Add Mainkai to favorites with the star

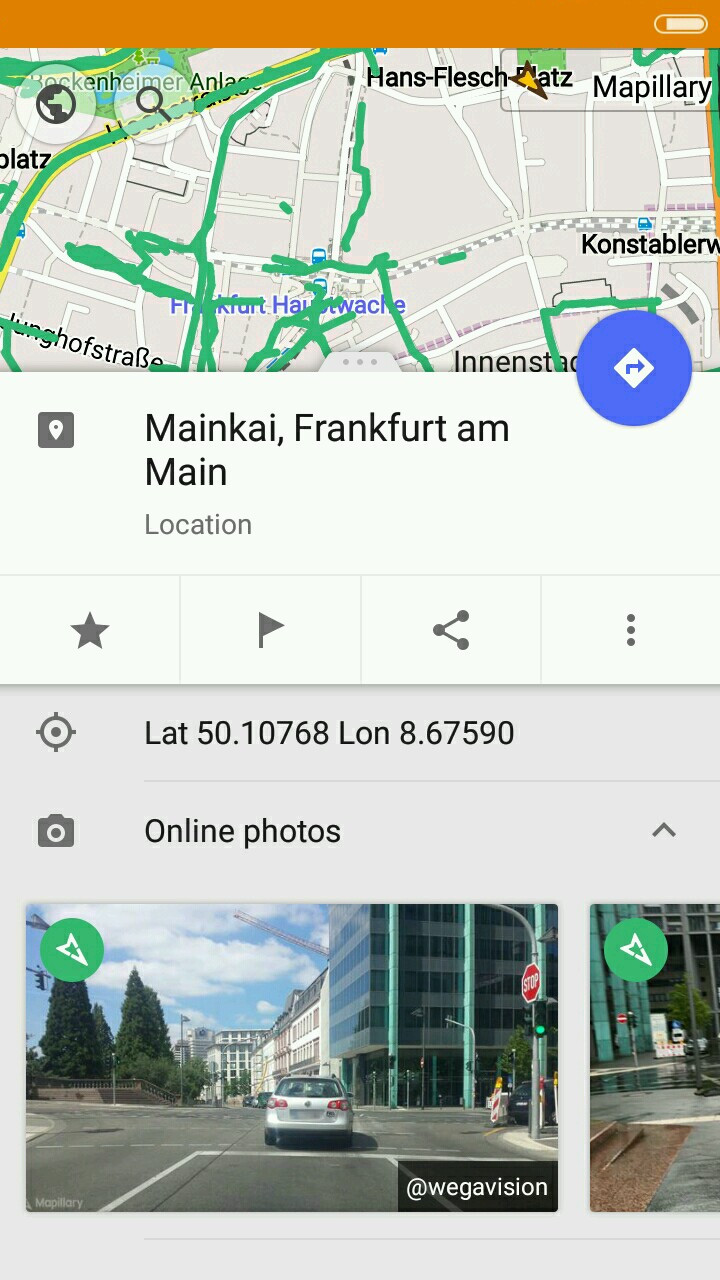coord(90,631)
